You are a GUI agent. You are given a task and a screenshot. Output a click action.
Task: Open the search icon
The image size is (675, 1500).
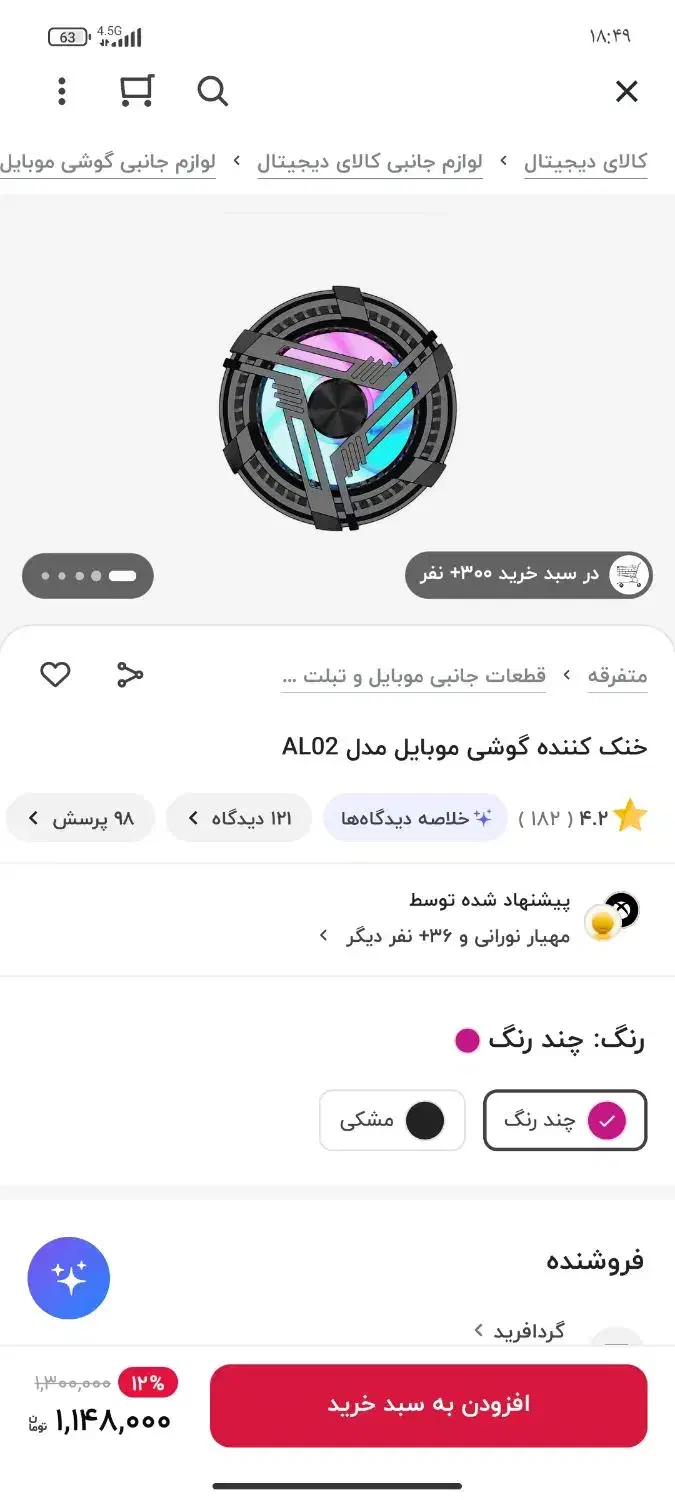pos(213,92)
